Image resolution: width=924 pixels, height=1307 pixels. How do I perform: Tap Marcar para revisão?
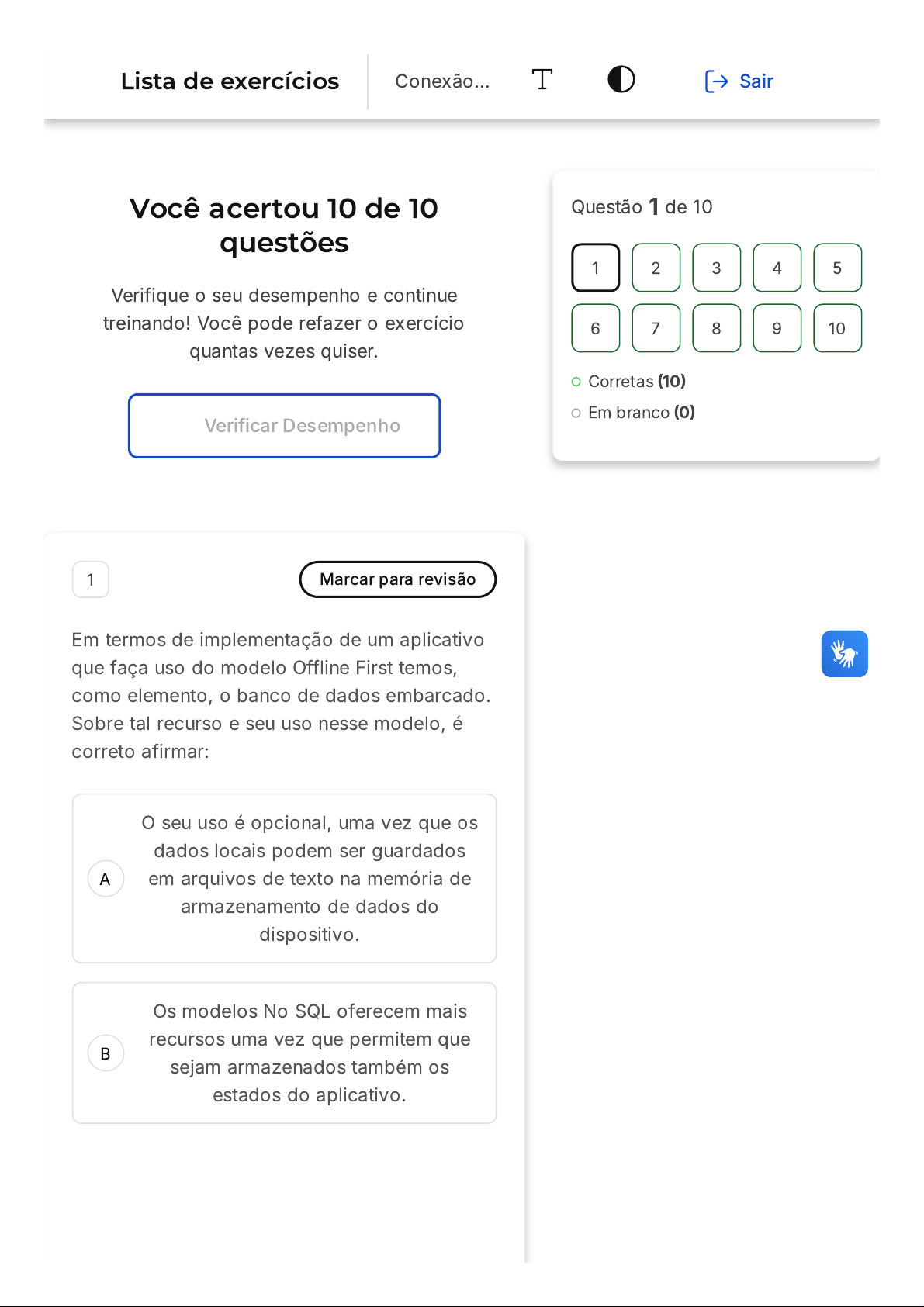(398, 579)
